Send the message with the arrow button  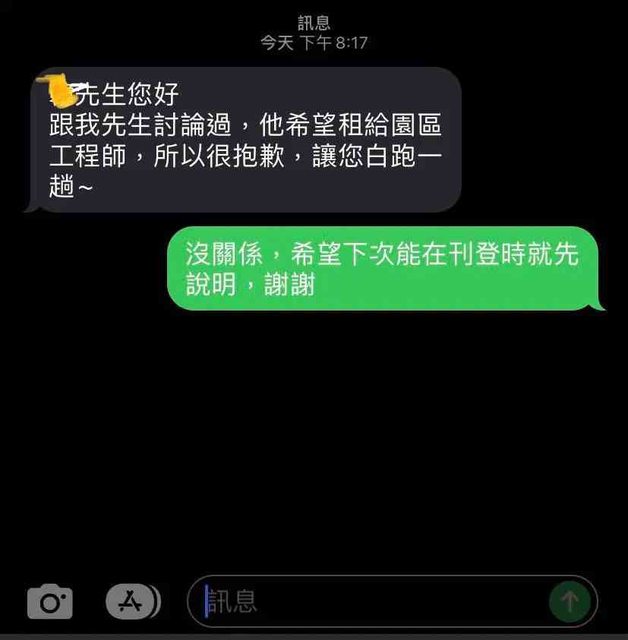(x=570, y=601)
